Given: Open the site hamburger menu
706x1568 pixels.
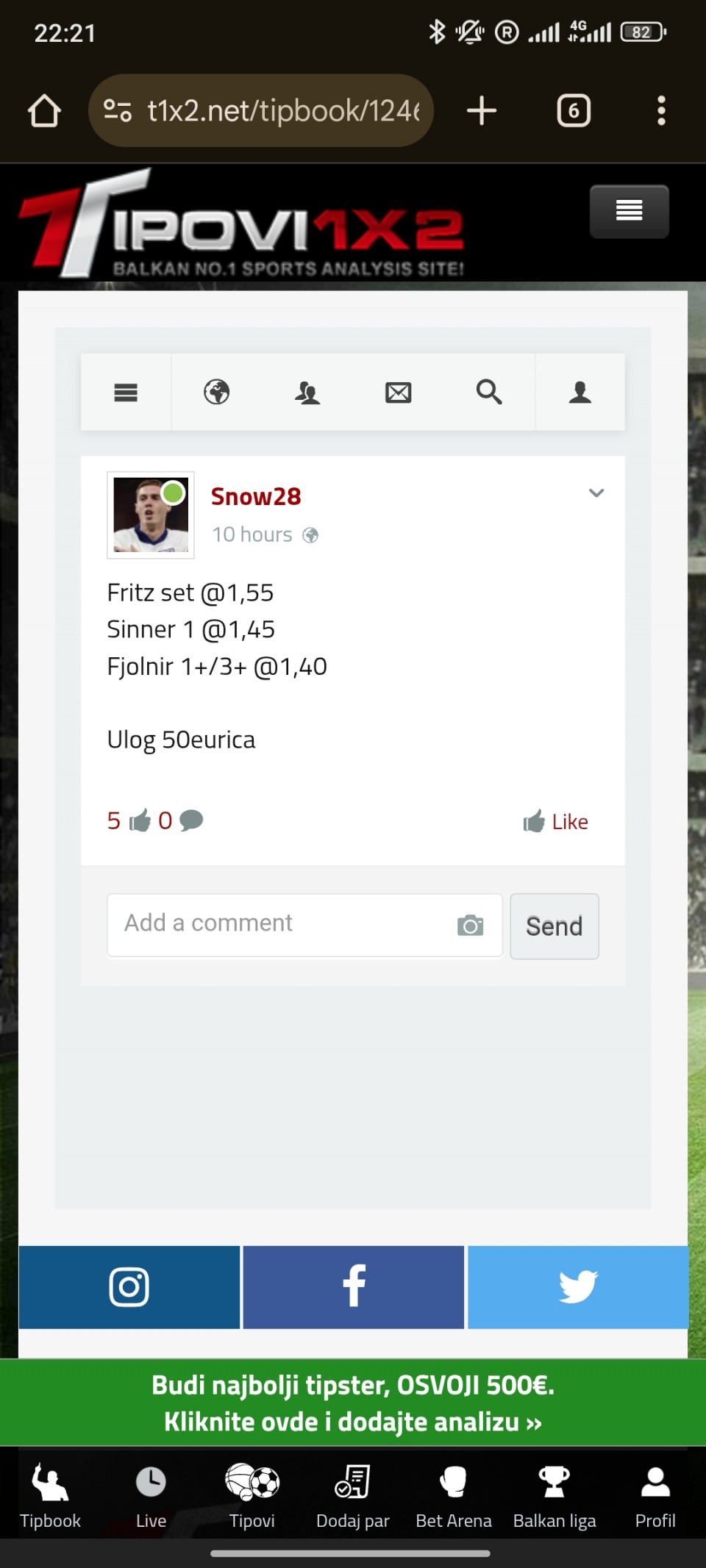Looking at the screenshot, I should (629, 211).
